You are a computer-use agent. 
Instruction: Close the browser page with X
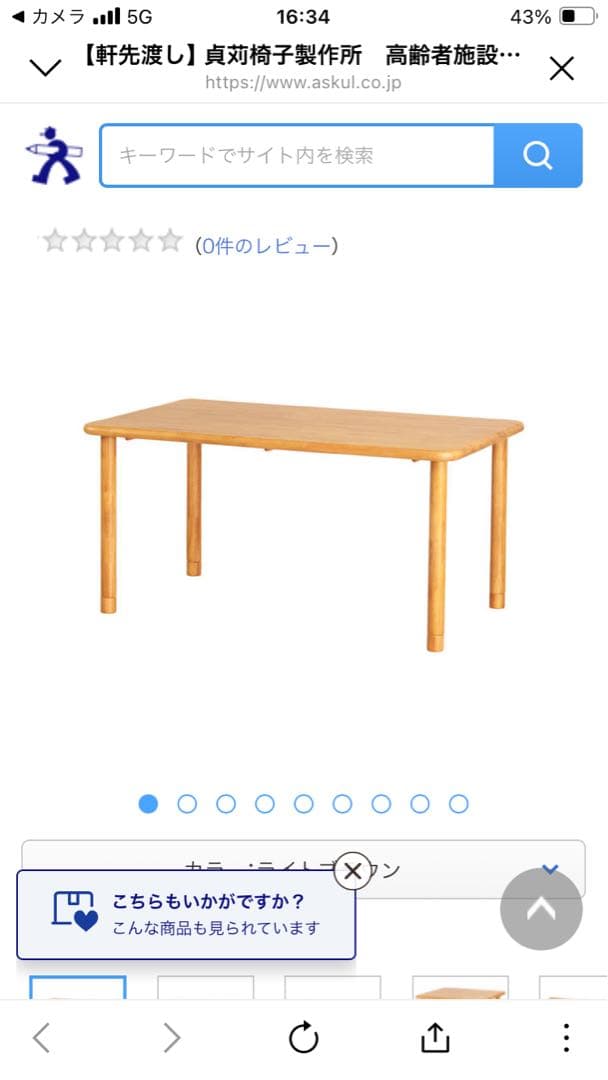(562, 68)
